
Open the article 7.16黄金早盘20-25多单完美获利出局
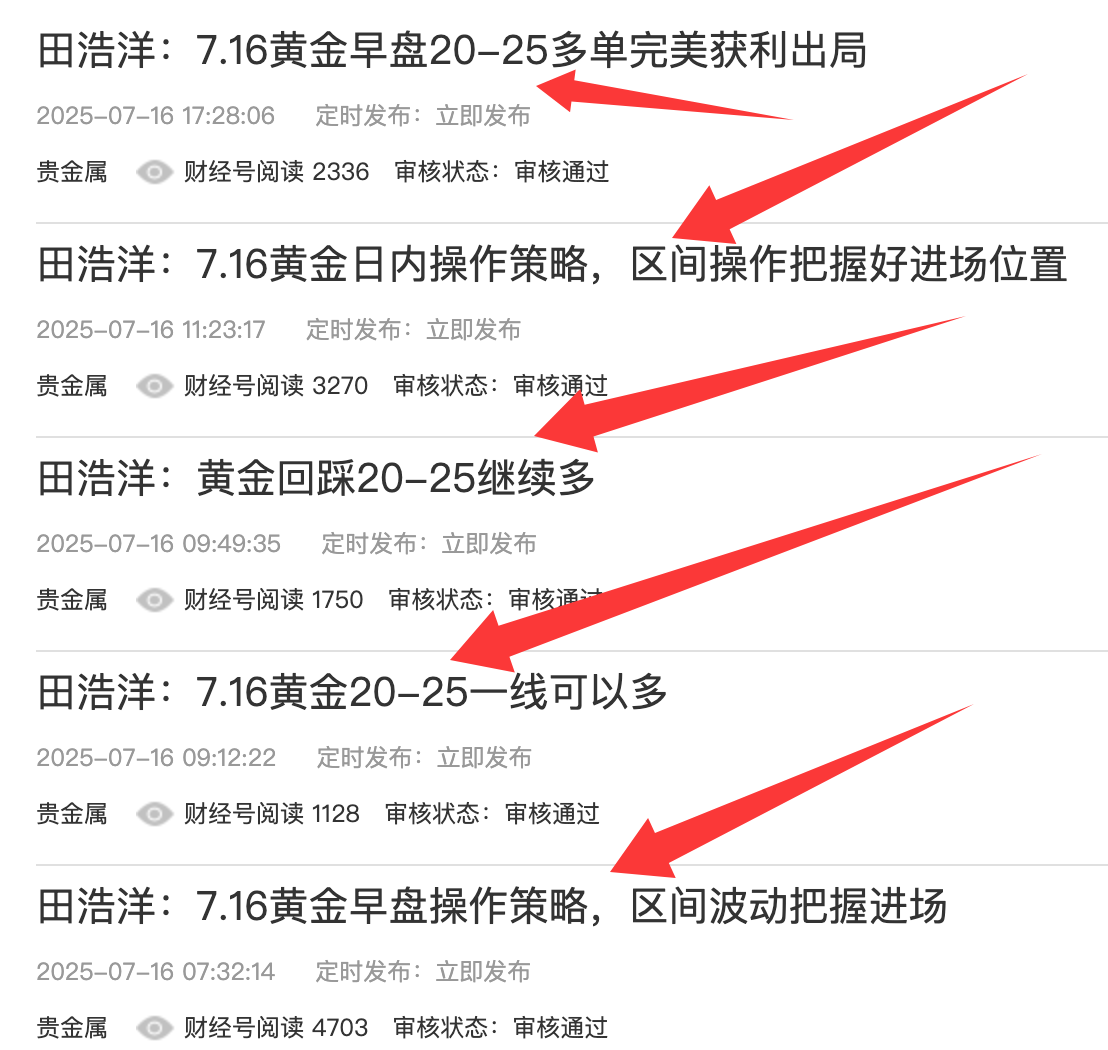(450, 52)
